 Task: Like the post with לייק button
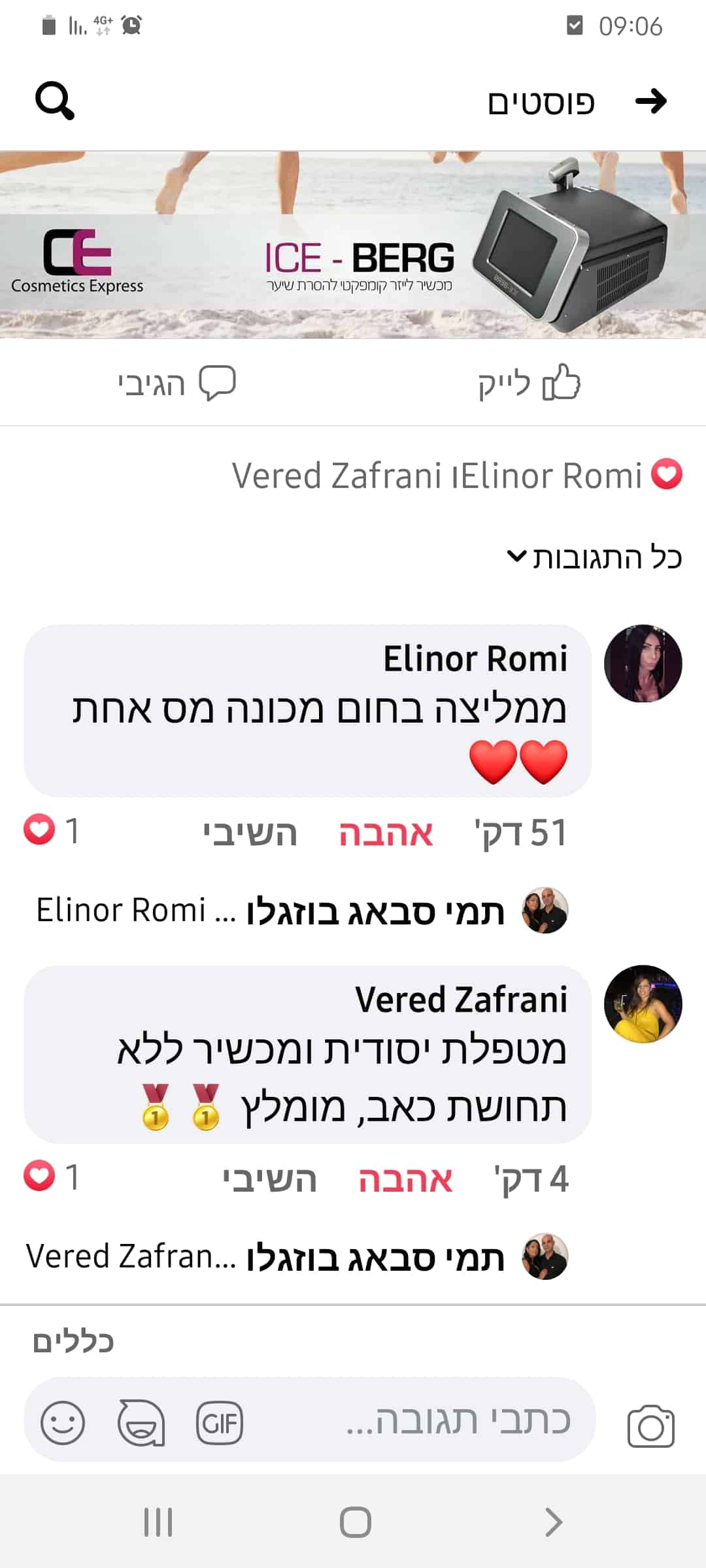pyautogui.click(x=529, y=383)
